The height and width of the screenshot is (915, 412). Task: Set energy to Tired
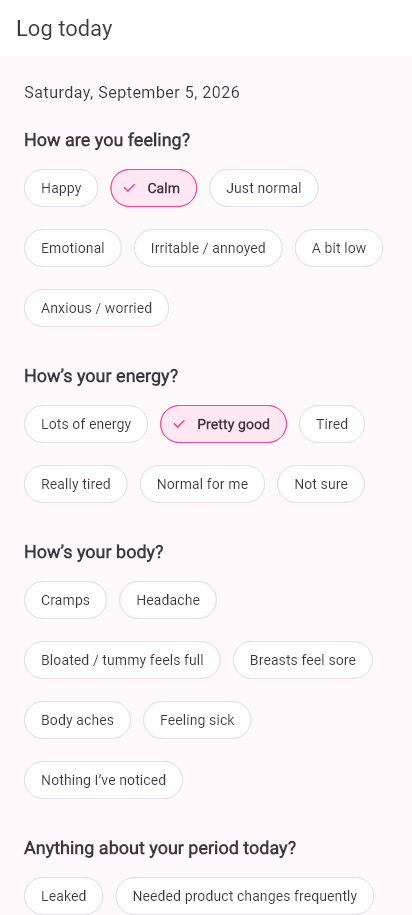click(x=332, y=424)
